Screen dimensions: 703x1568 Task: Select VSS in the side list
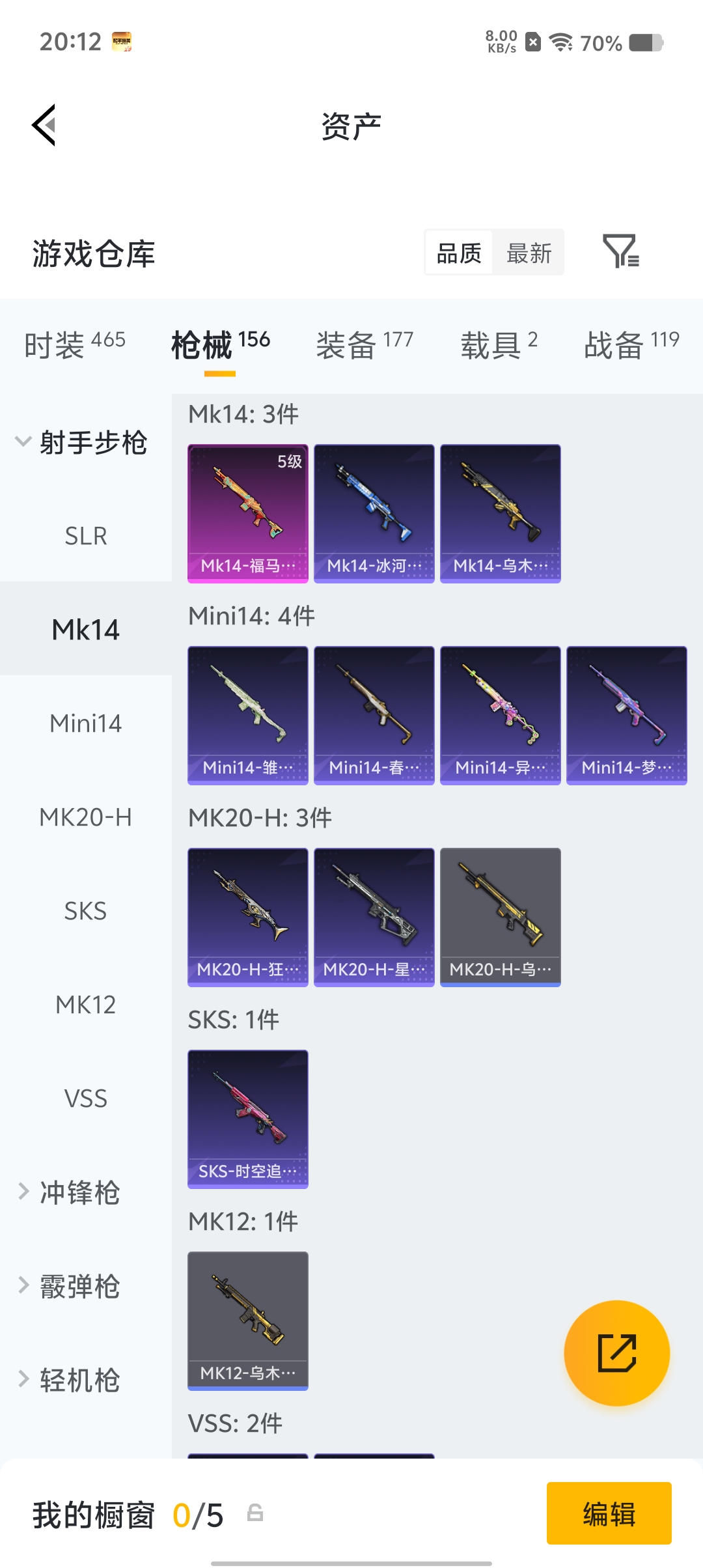pyautogui.click(x=85, y=1099)
